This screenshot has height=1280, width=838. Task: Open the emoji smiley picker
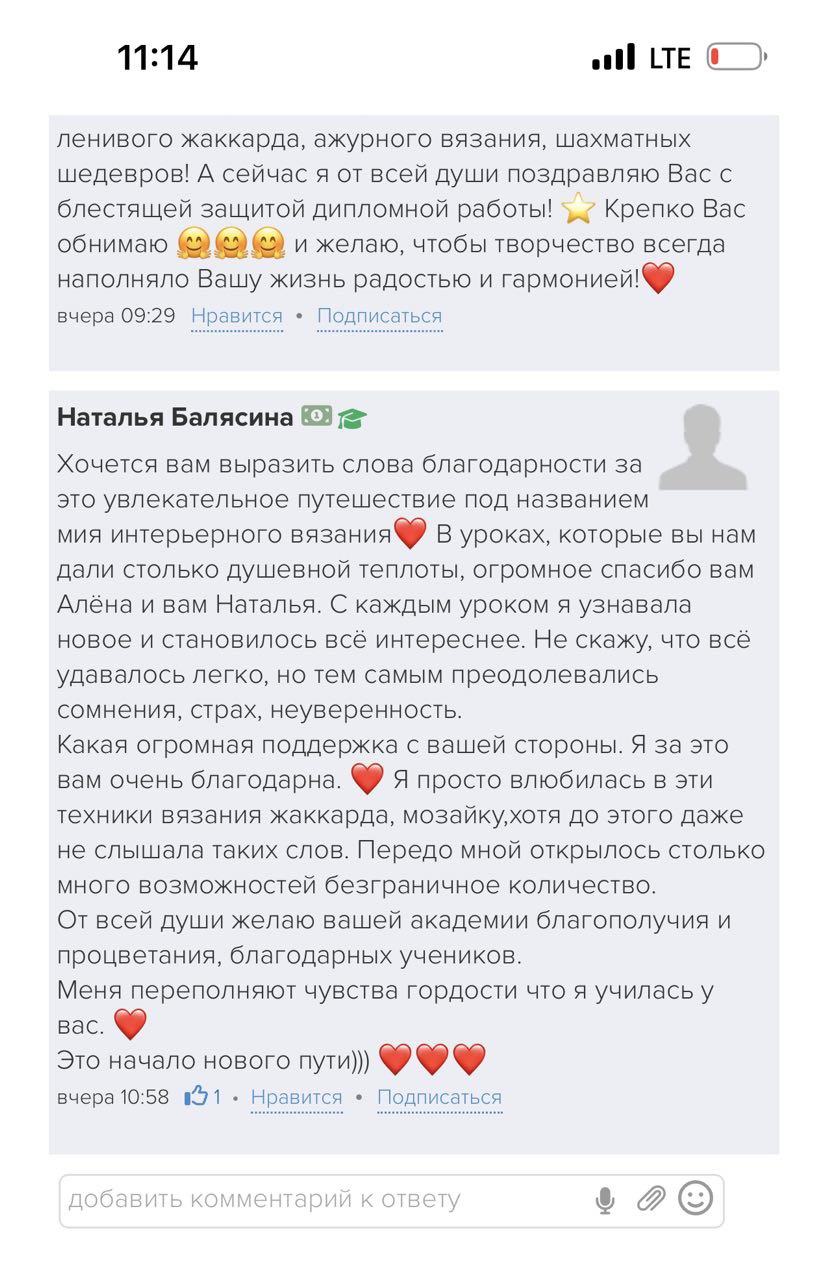click(x=696, y=1197)
